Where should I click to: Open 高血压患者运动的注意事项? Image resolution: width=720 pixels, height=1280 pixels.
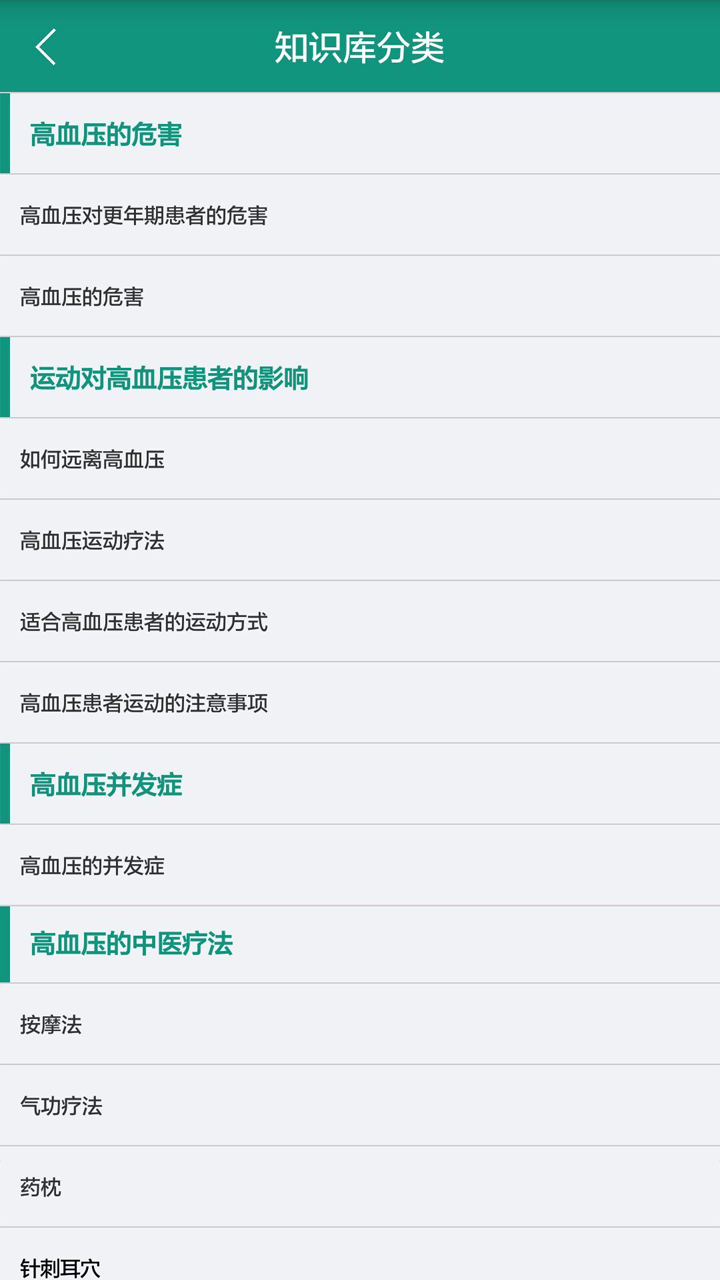[144, 703]
